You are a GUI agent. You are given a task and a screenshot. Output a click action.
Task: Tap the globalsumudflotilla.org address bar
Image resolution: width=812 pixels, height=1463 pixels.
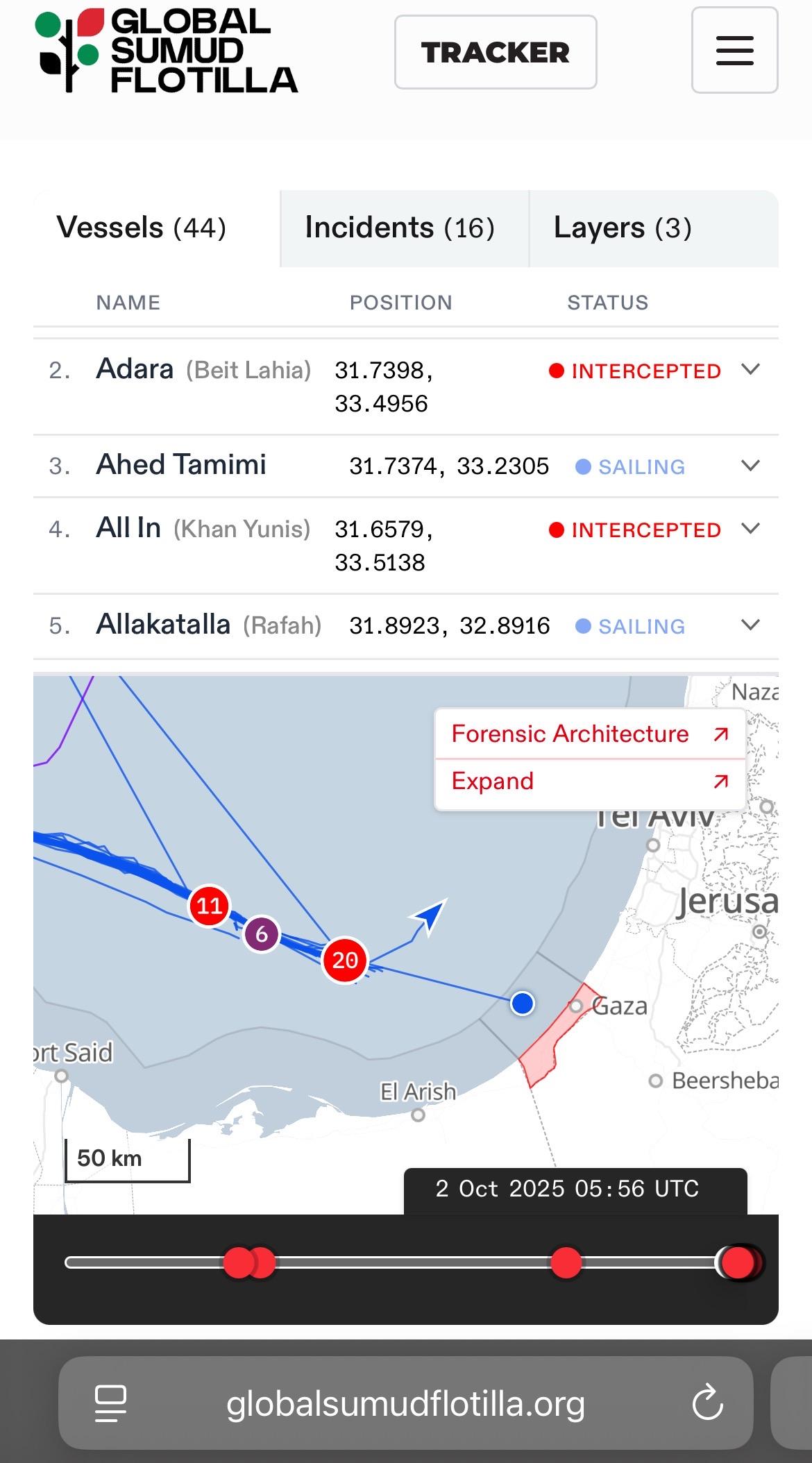pos(405,1403)
